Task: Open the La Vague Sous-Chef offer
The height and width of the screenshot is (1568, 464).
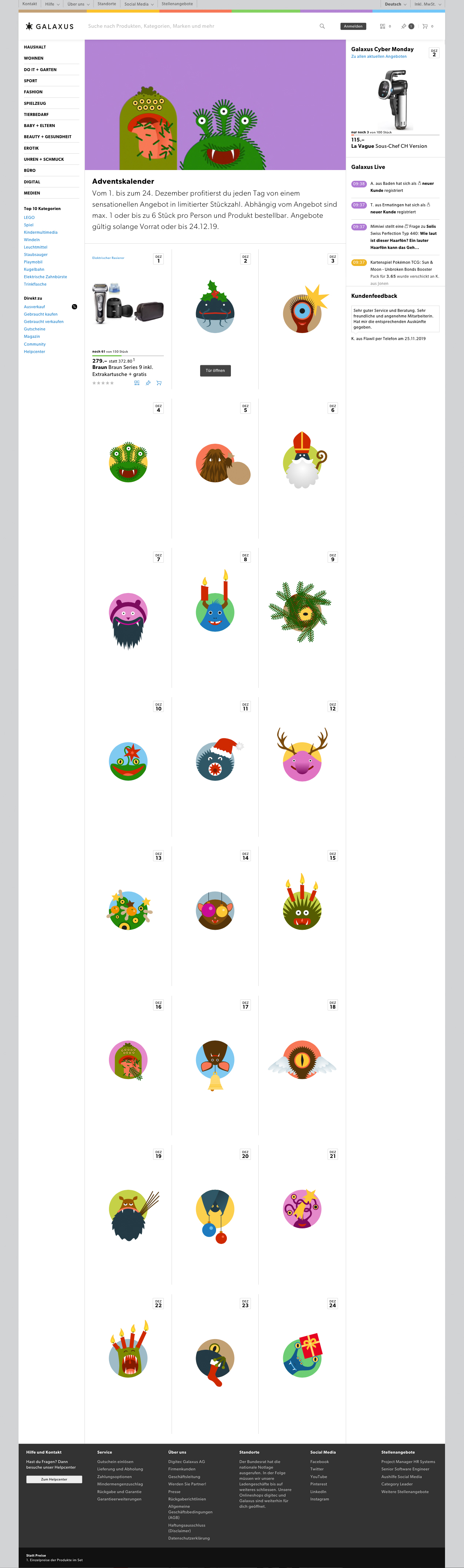Action: point(389,146)
